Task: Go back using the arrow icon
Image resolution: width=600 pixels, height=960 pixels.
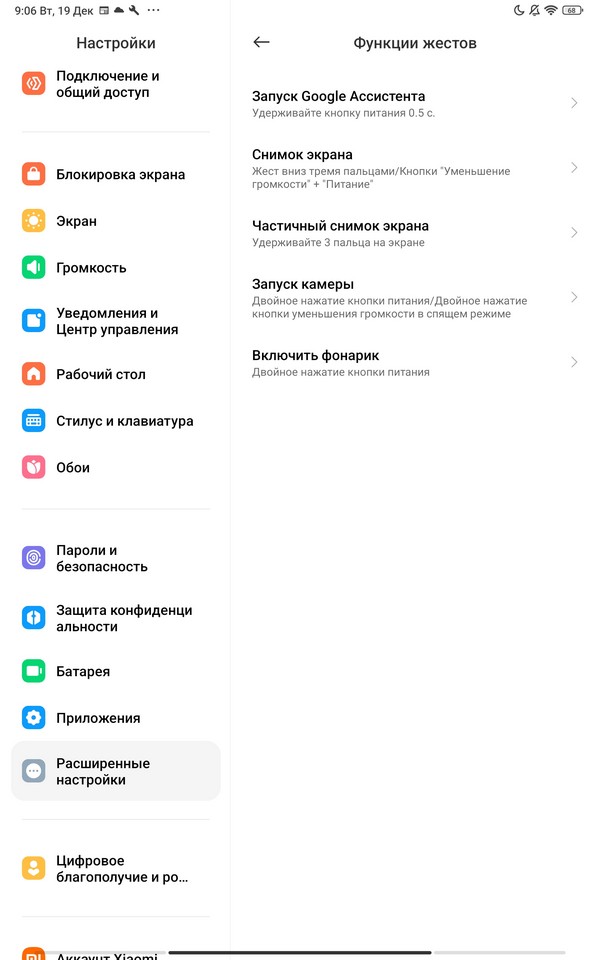Action: pos(262,42)
